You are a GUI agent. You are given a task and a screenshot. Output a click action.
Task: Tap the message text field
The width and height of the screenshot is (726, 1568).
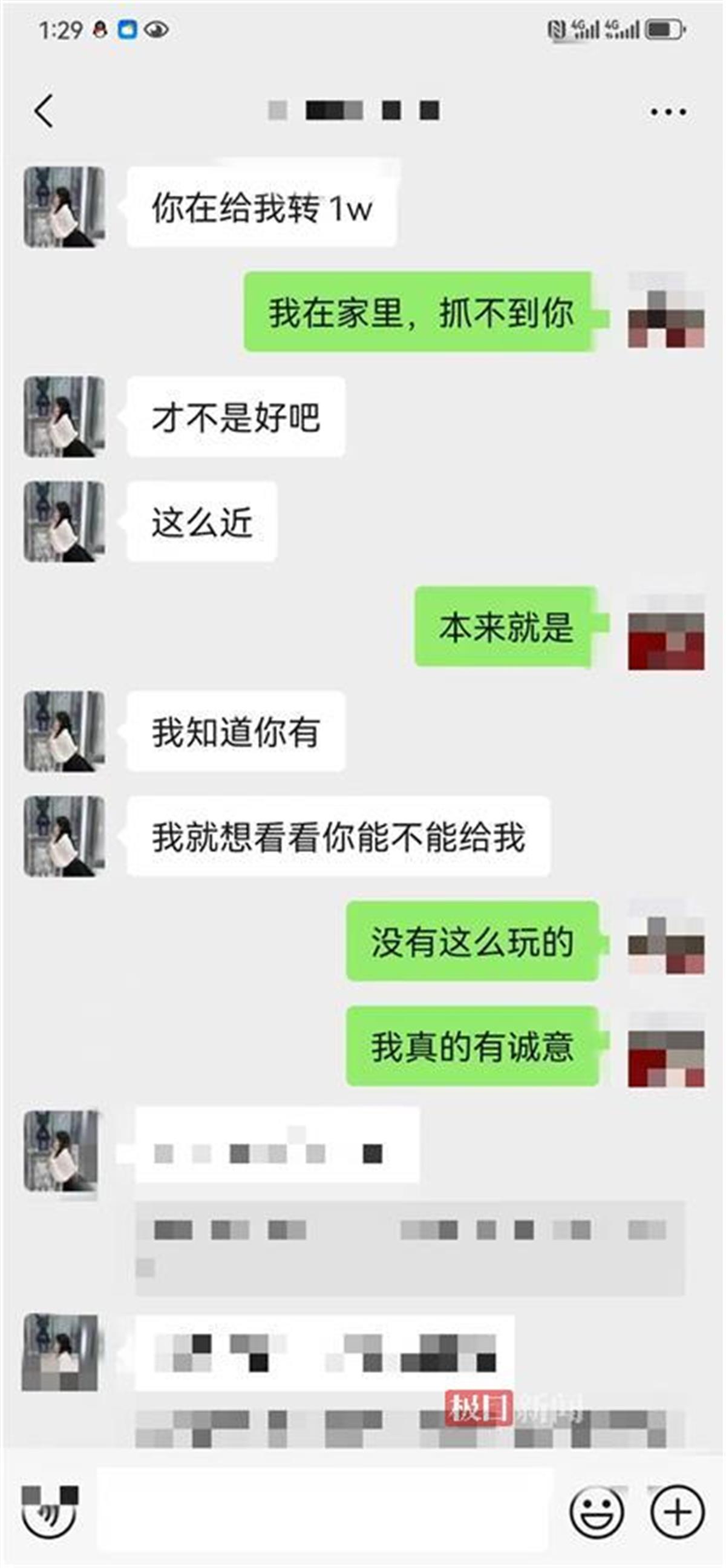[325, 1512]
